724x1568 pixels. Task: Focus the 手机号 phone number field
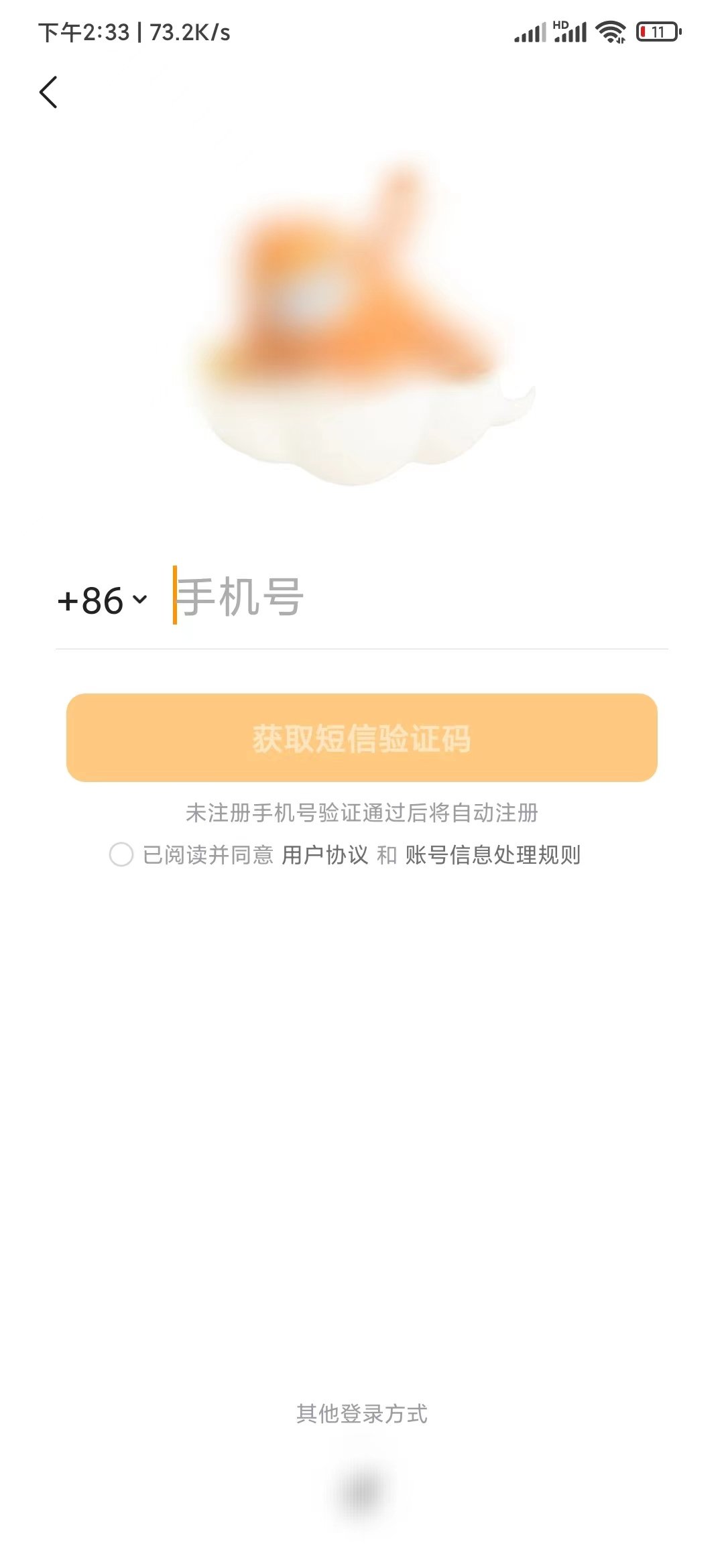[419, 596]
